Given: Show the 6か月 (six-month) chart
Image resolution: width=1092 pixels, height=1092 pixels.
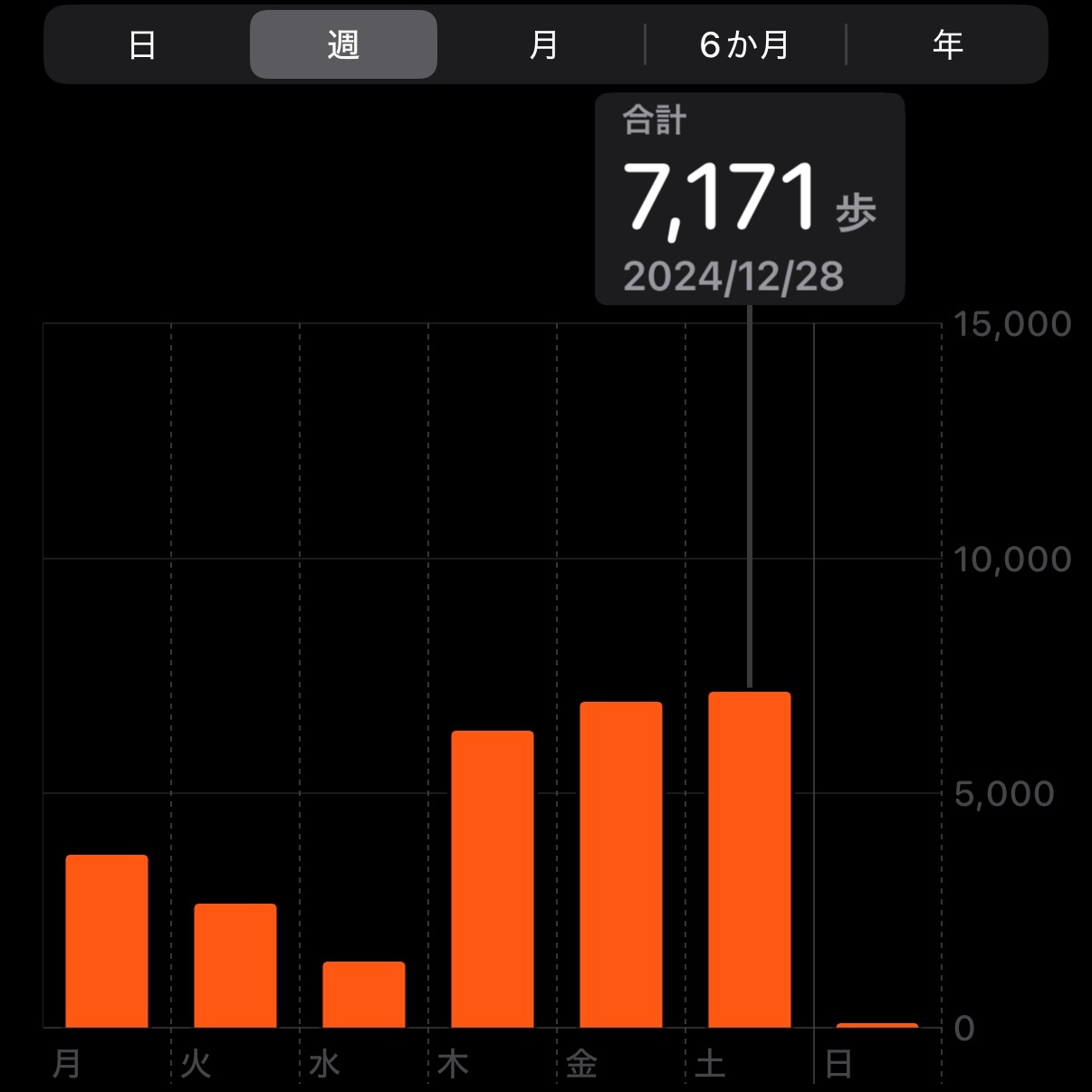Looking at the screenshot, I should click(x=744, y=44).
